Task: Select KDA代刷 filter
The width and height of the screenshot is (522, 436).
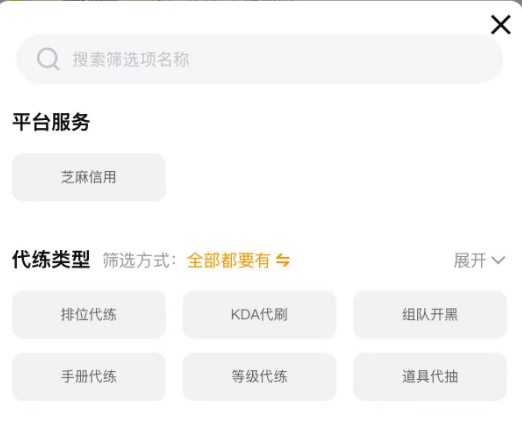Action: [x=259, y=315]
